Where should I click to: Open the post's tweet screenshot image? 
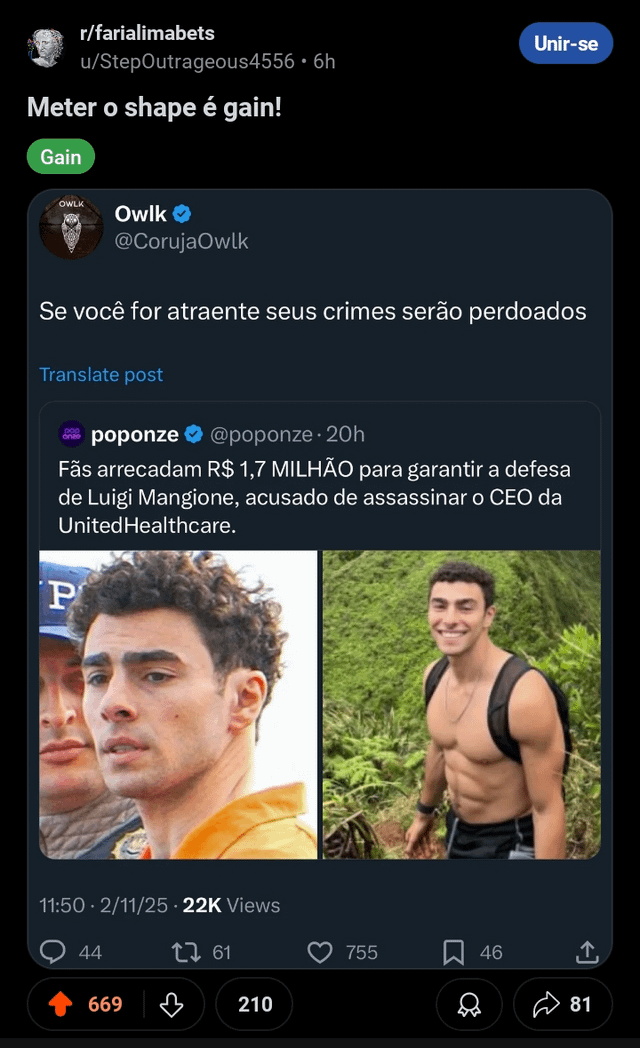coord(320,580)
